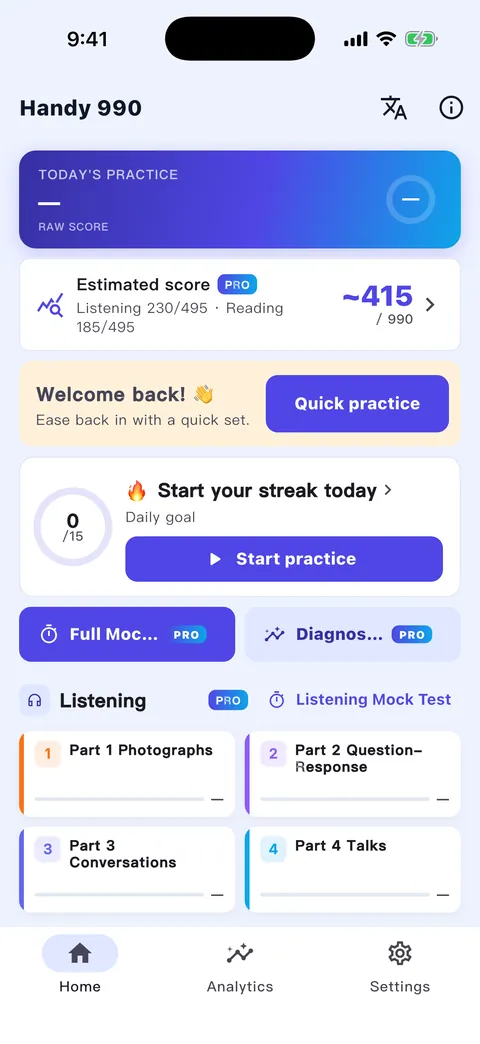
Task: Open the Today's Practice raw score card
Action: click(x=240, y=199)
